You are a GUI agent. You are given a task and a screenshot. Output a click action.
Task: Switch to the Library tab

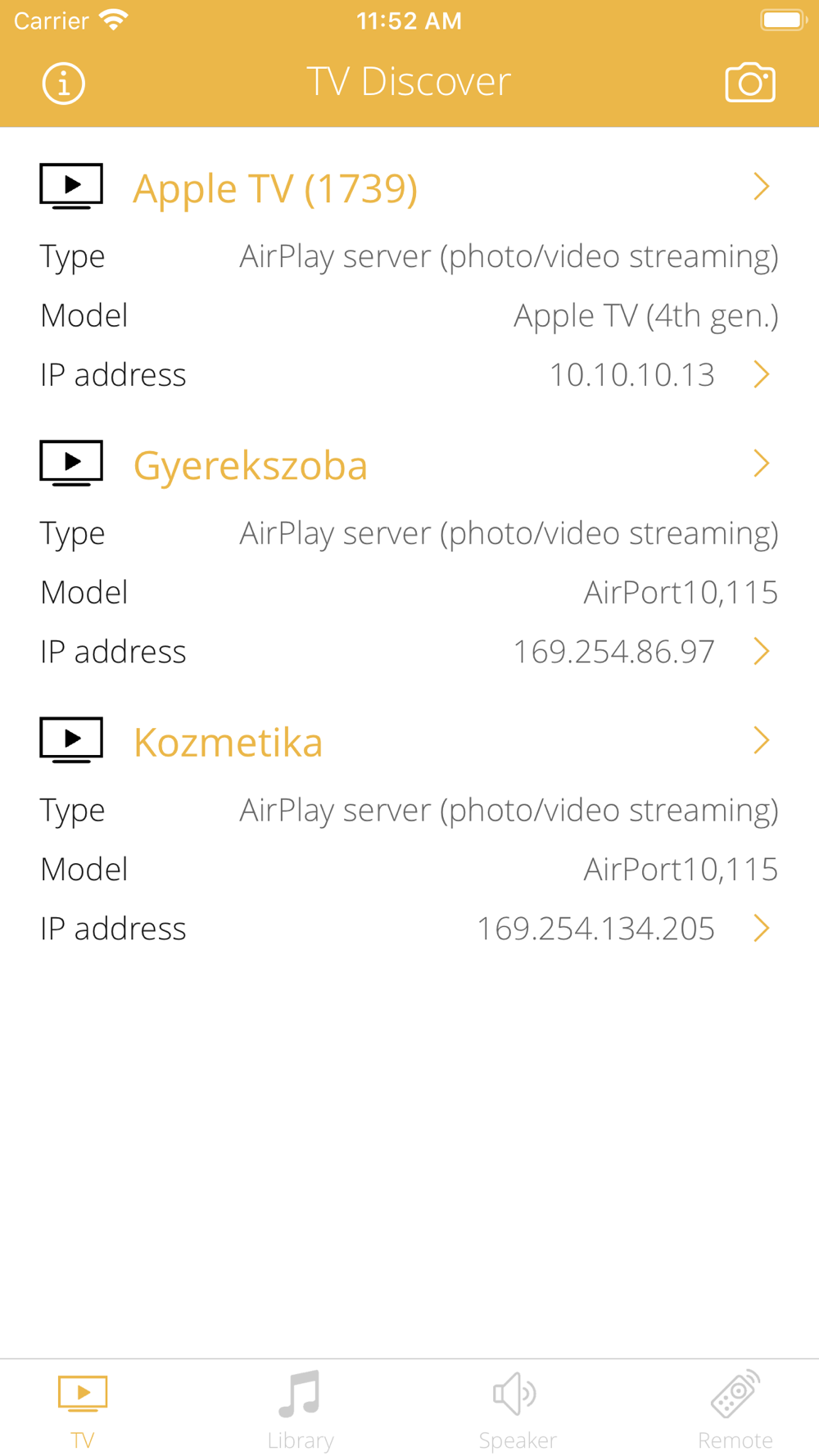pyautogui.click(x=301, y=1410)
